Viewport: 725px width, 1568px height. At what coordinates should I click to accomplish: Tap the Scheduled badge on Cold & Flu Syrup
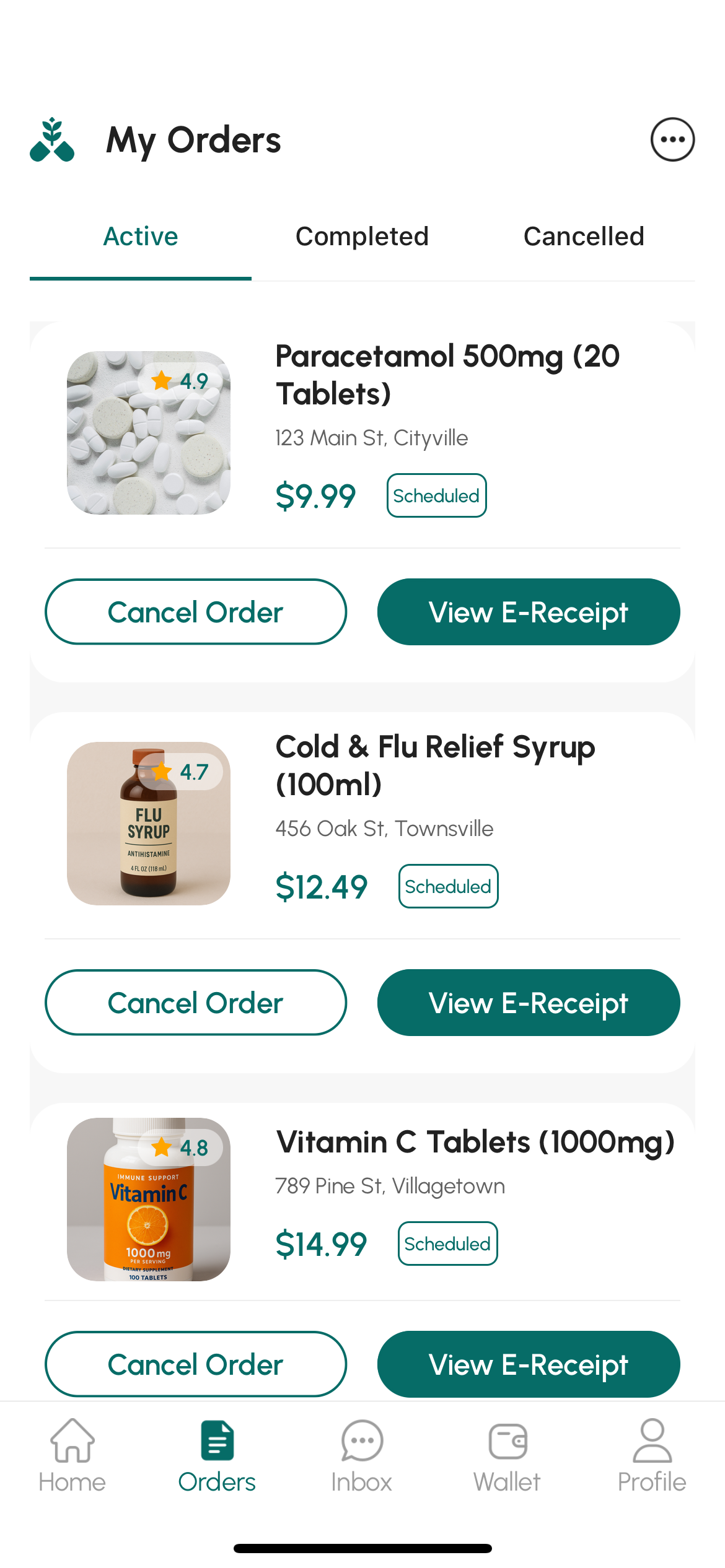click(448, 886)
